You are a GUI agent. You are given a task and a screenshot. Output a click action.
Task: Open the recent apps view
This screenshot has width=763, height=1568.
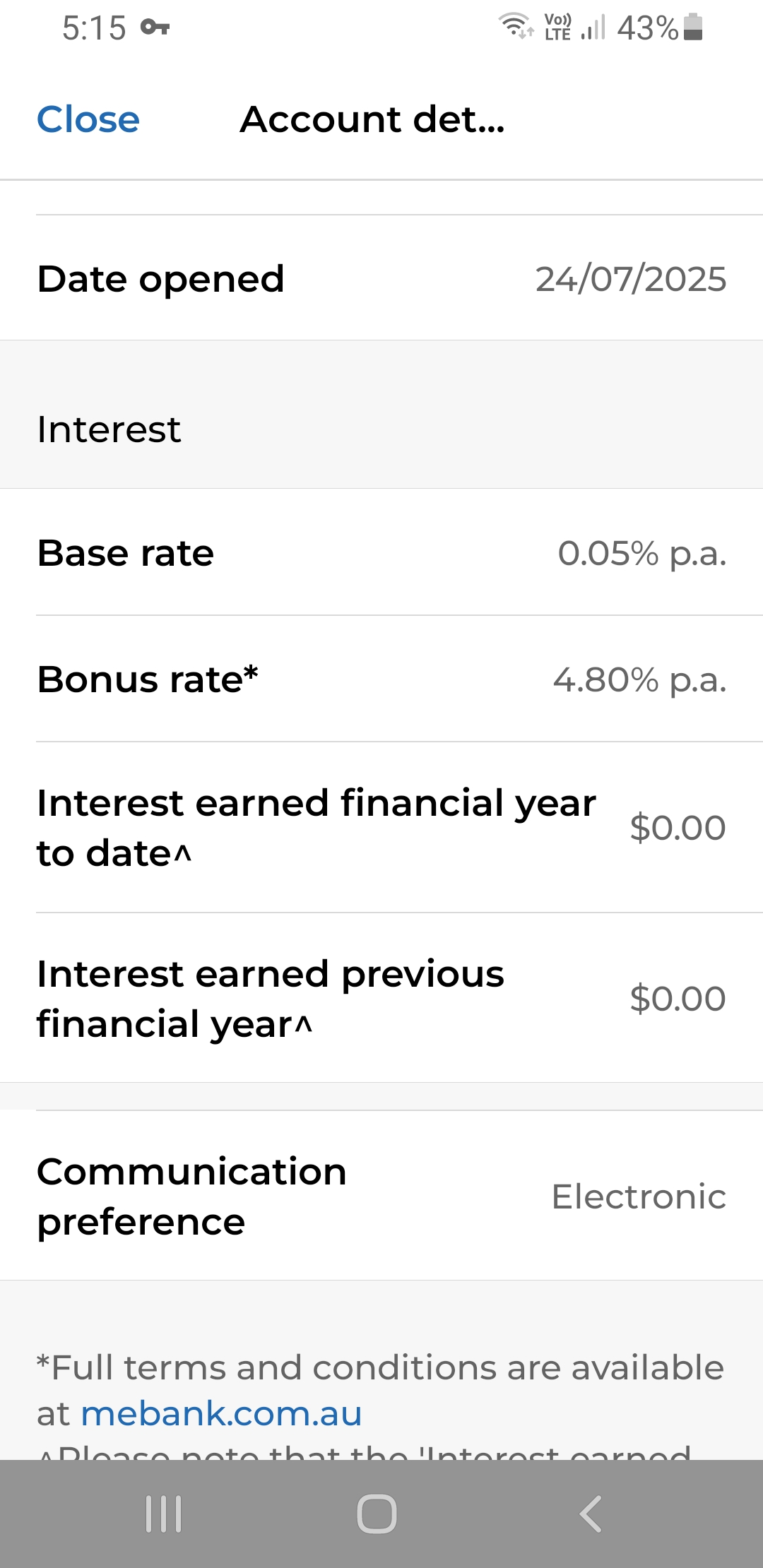pyautogui.click(x=163, y=1514)
